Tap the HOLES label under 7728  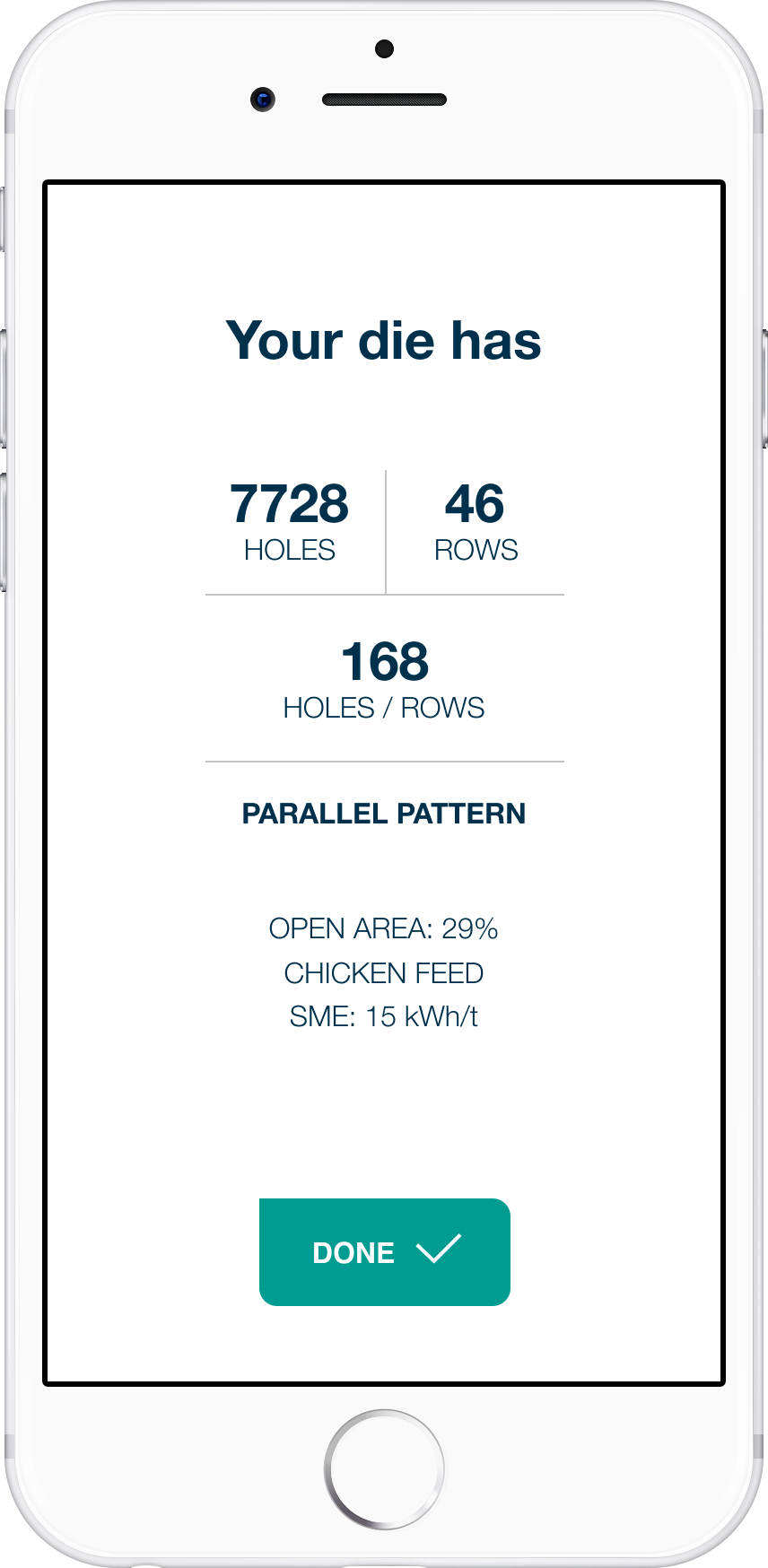[x=290, y=550]
